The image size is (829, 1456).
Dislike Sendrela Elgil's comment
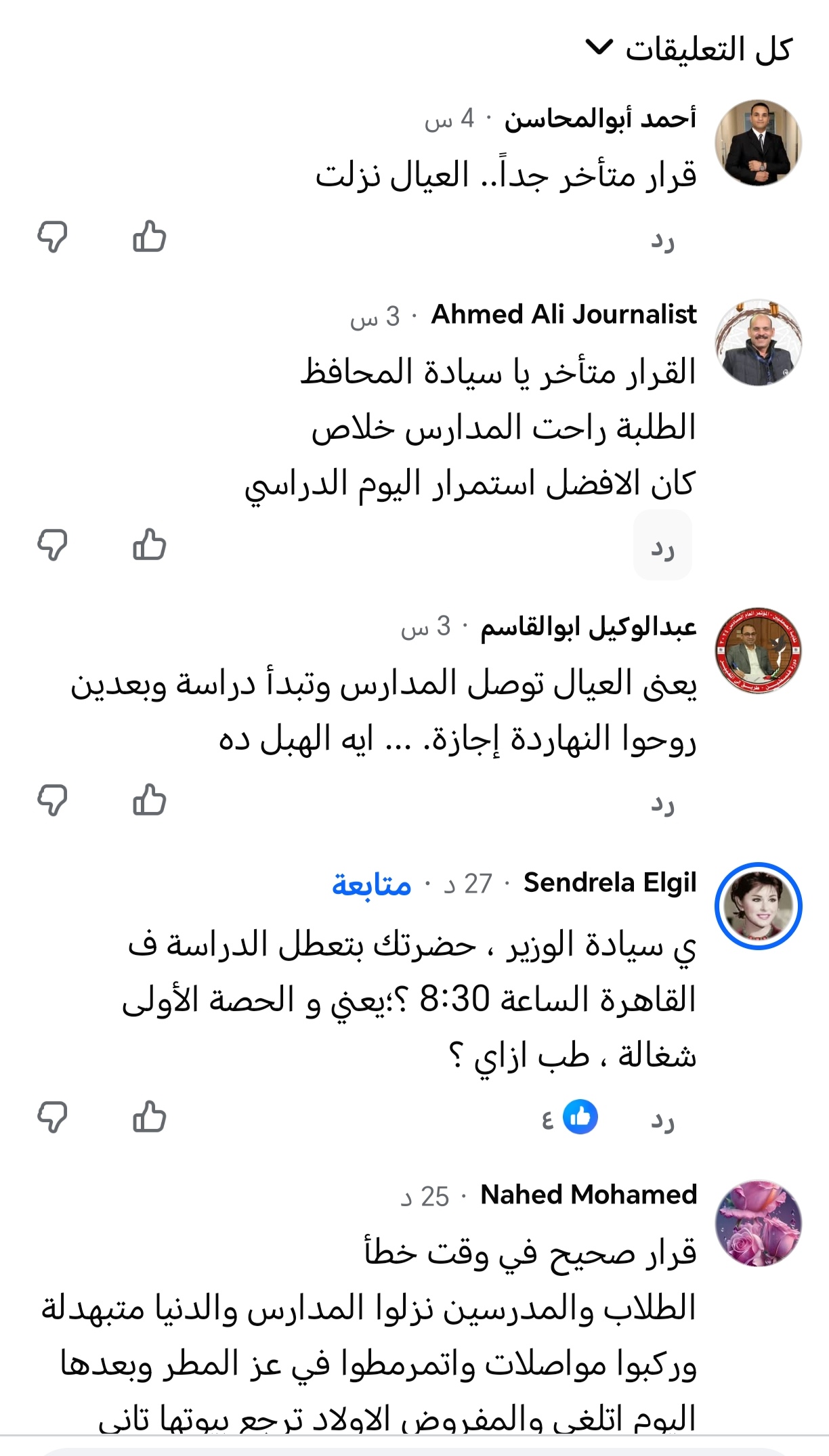click(53, 1117)
